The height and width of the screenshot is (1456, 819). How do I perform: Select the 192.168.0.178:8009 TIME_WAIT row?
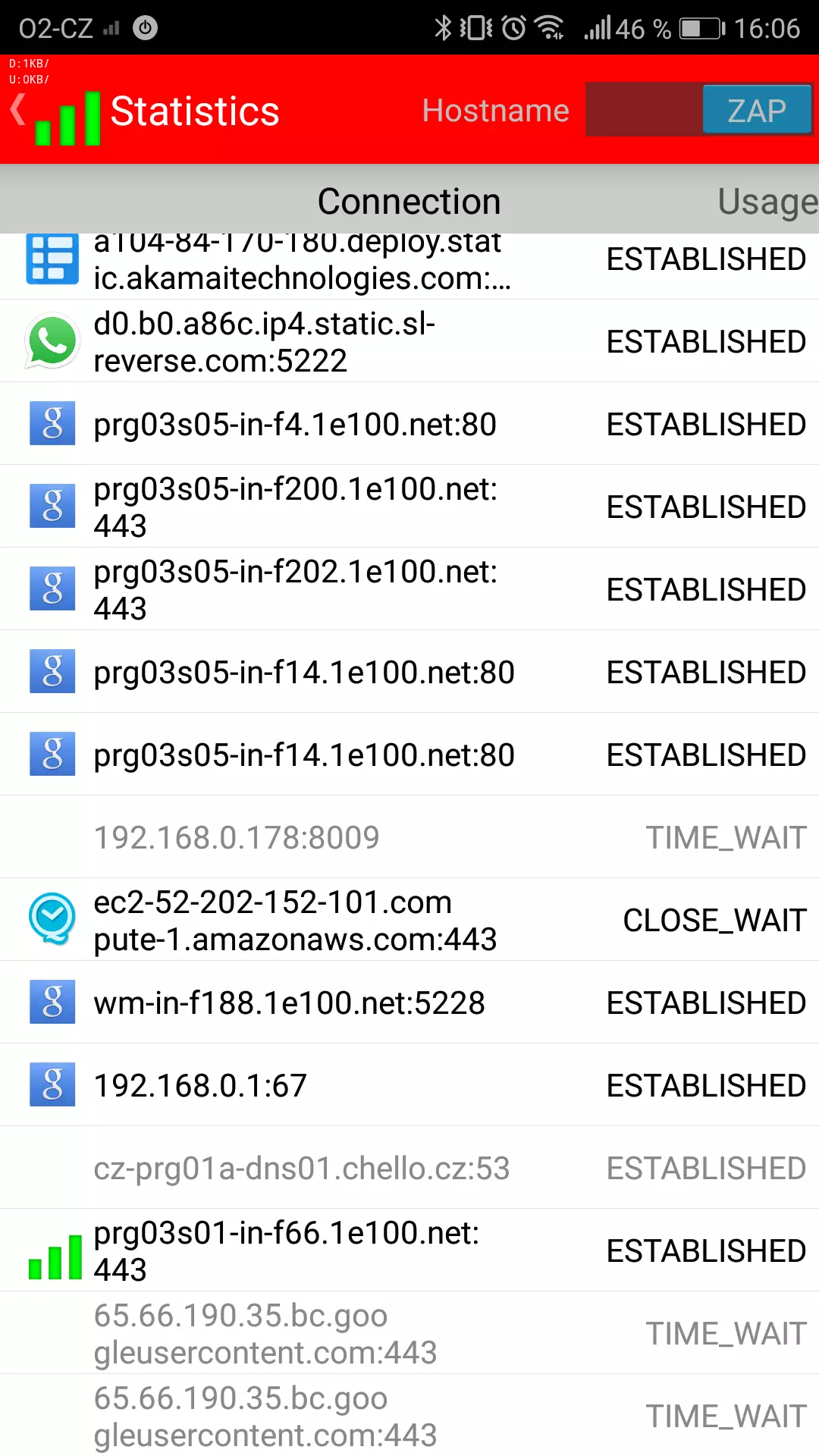tap(409, 837)
